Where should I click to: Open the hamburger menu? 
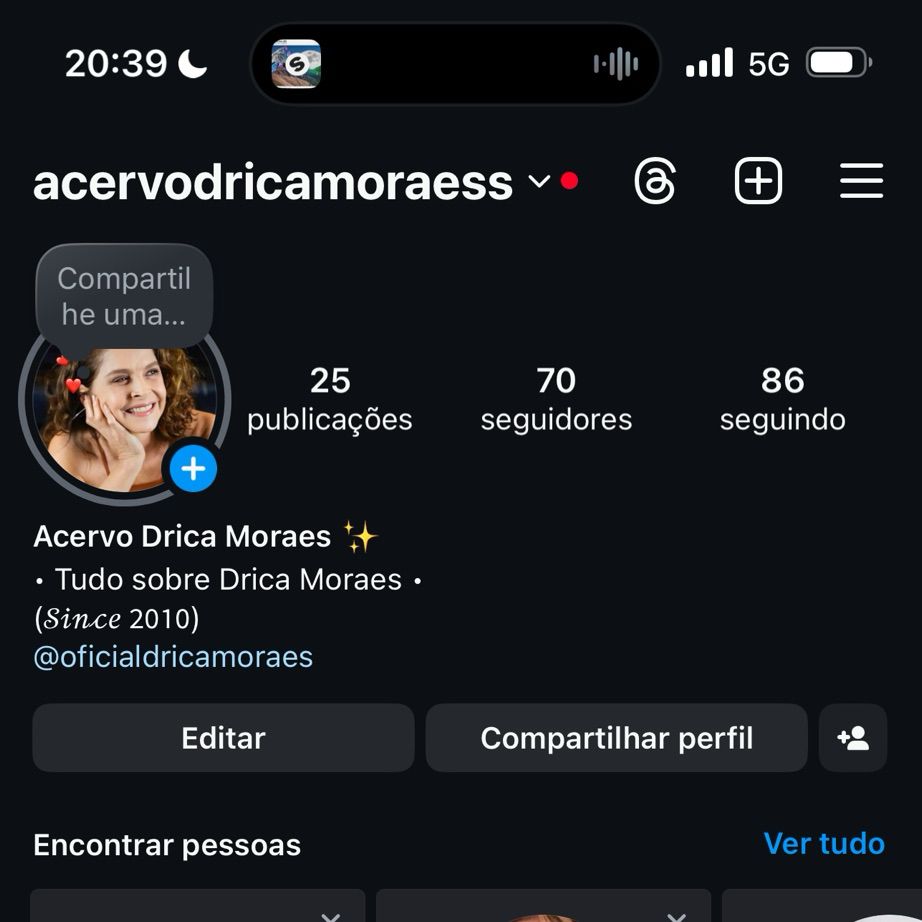pos(861,182)
